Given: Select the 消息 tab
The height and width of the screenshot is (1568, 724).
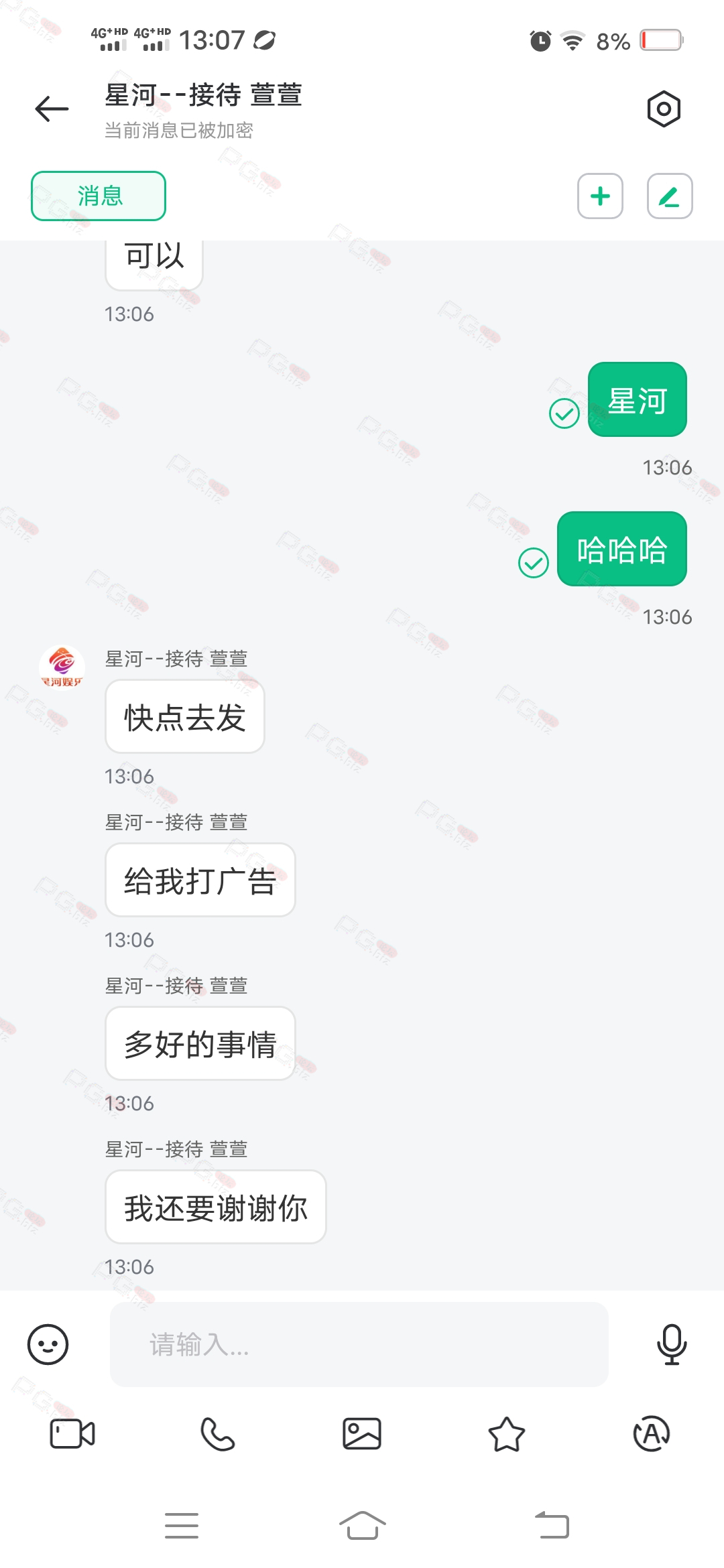Looking at the screenshot, I should click(x=99, y=196).
